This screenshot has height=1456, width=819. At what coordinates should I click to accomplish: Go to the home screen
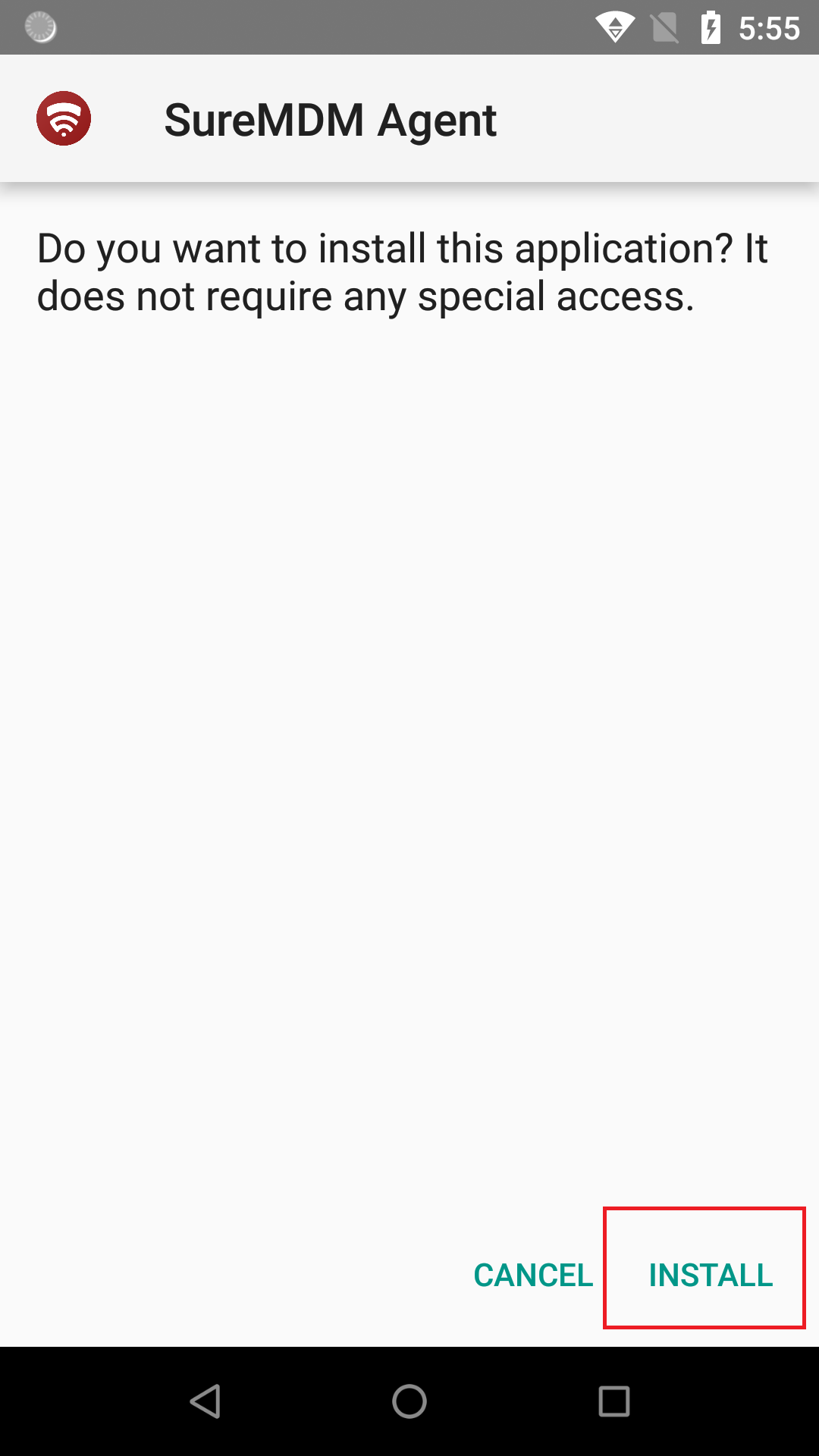pos(409,1401)
